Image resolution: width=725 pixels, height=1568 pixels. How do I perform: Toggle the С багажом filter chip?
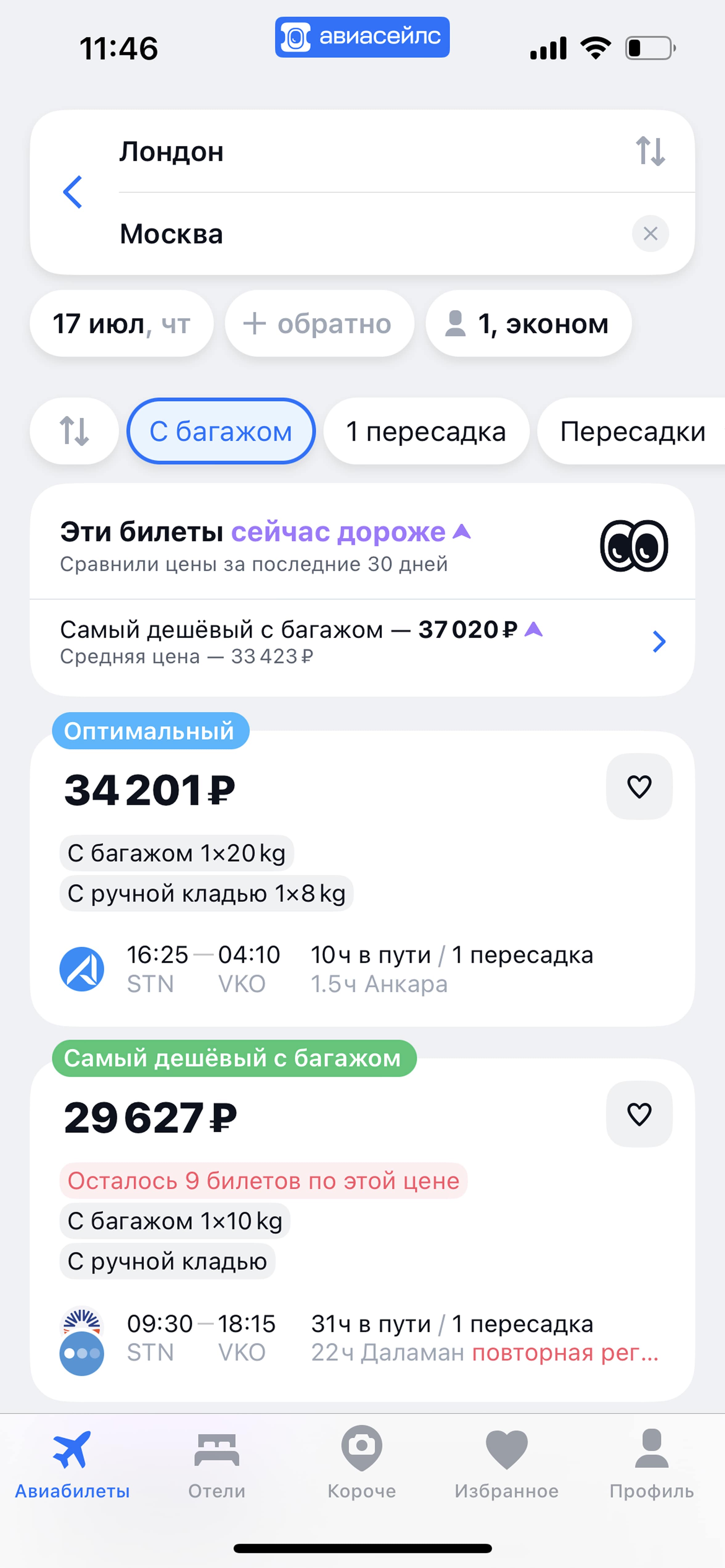[x=221, y=431]
